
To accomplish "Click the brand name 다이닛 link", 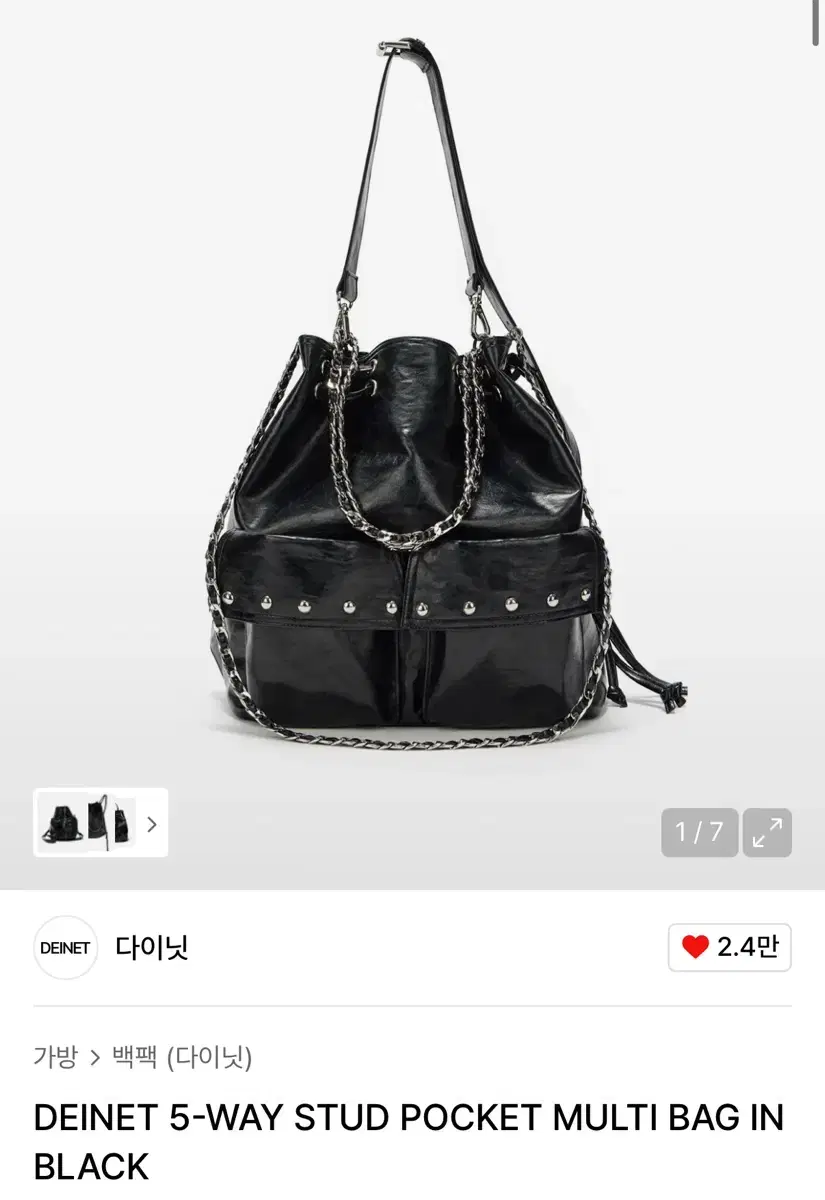I will coord(150,947).
